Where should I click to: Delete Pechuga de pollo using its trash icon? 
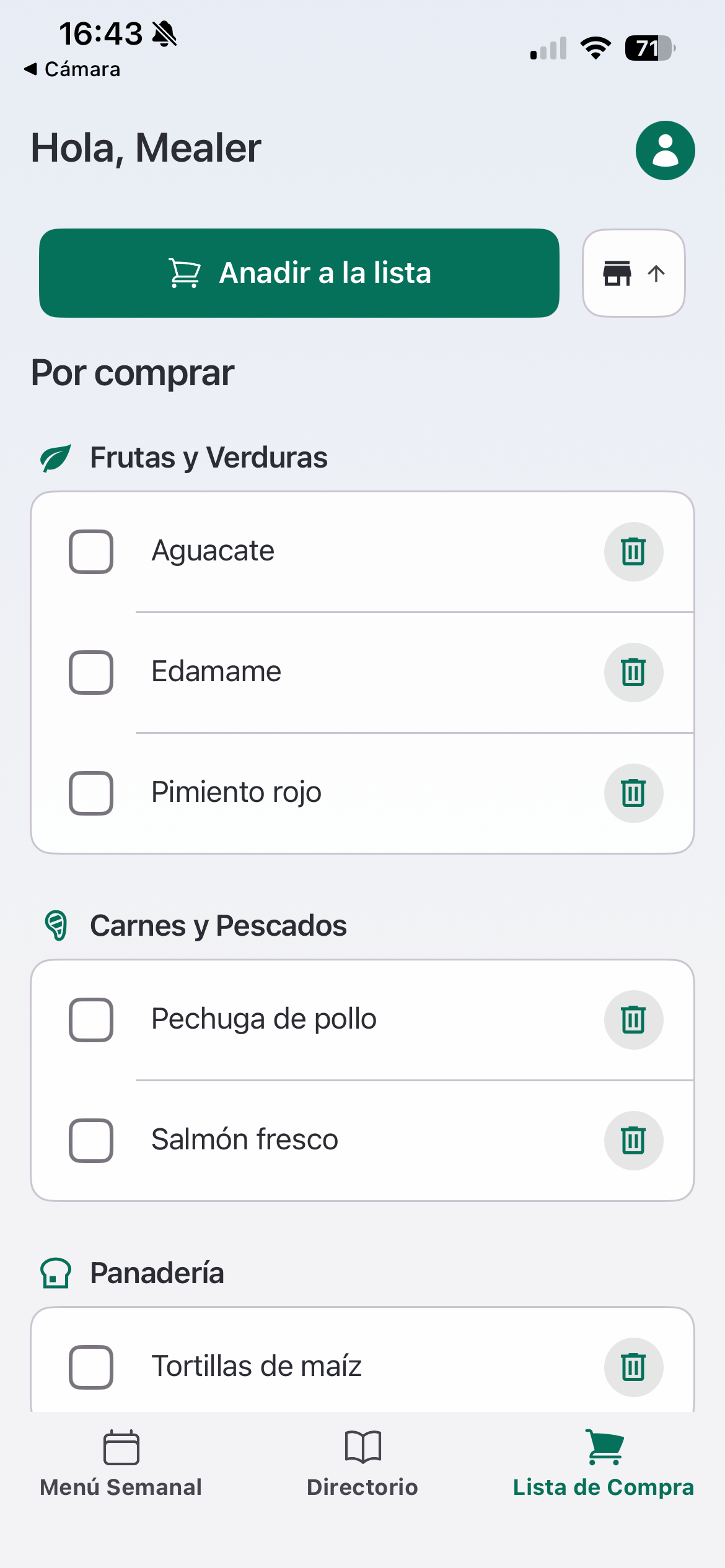[633, 1019]
